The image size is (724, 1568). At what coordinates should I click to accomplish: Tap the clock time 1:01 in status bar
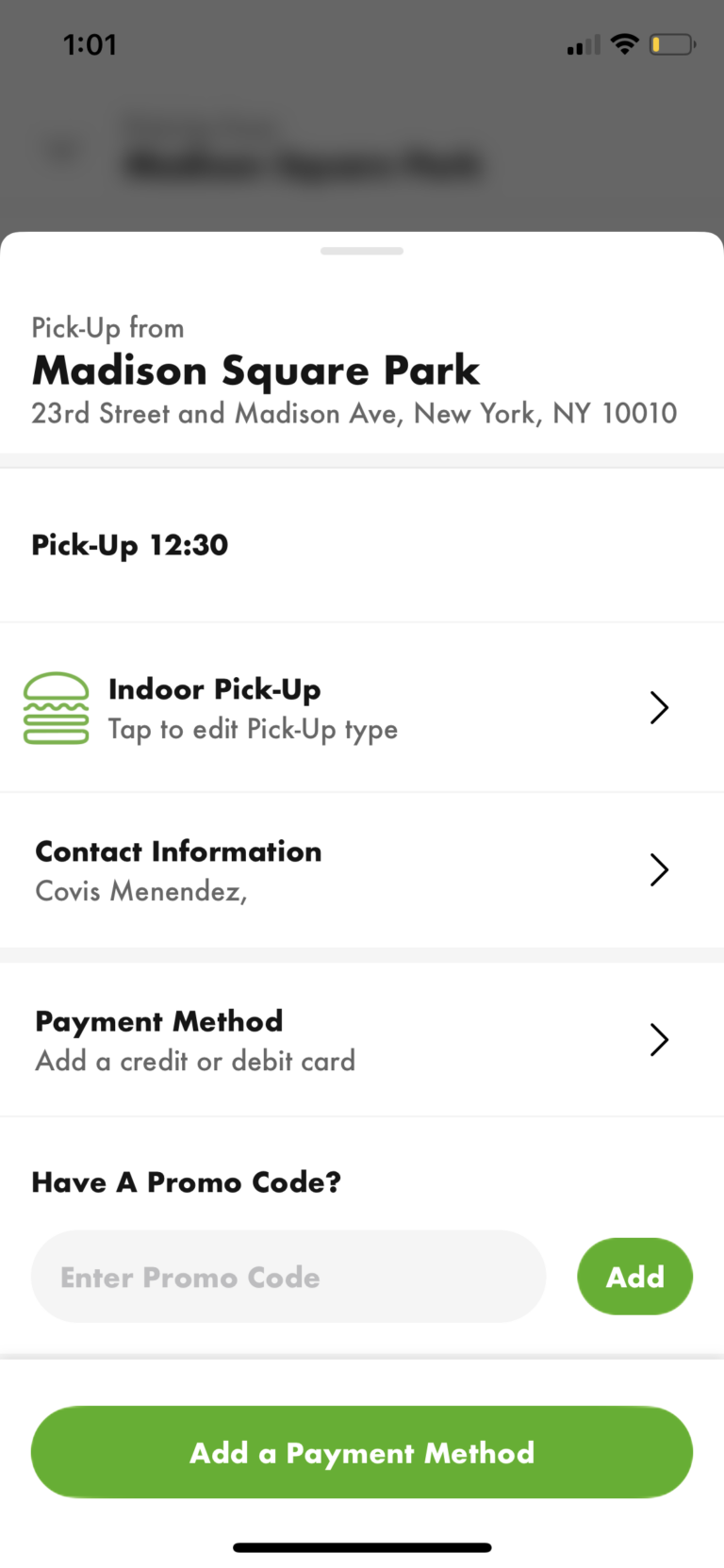[x=91, y=44]
